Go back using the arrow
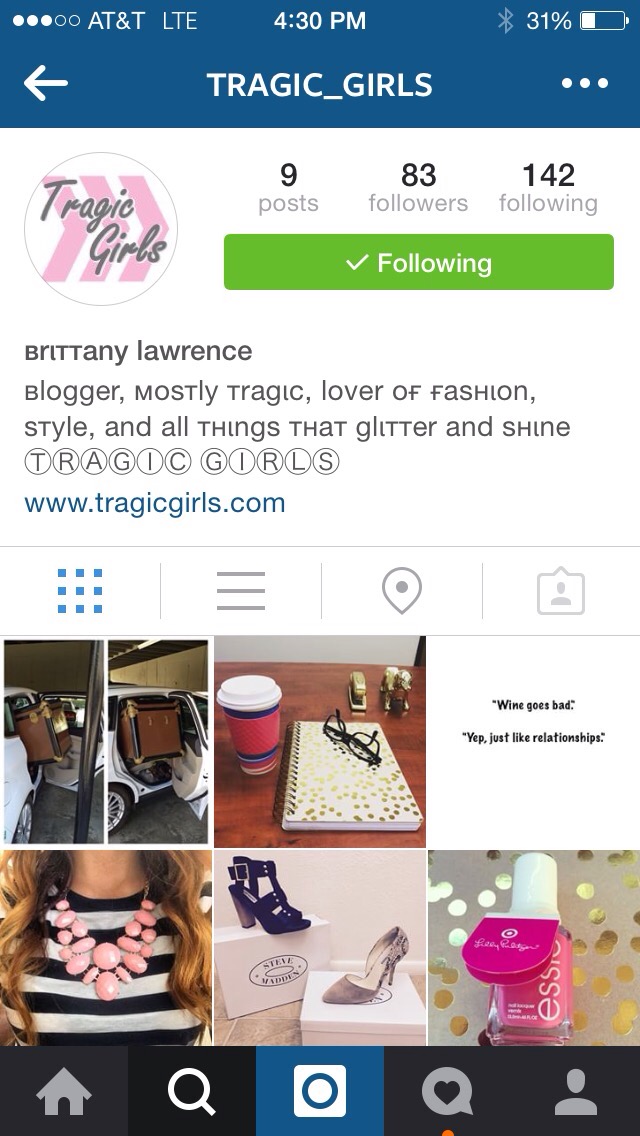Viewport: 640px width, 1136px height. tap(46, 84)
